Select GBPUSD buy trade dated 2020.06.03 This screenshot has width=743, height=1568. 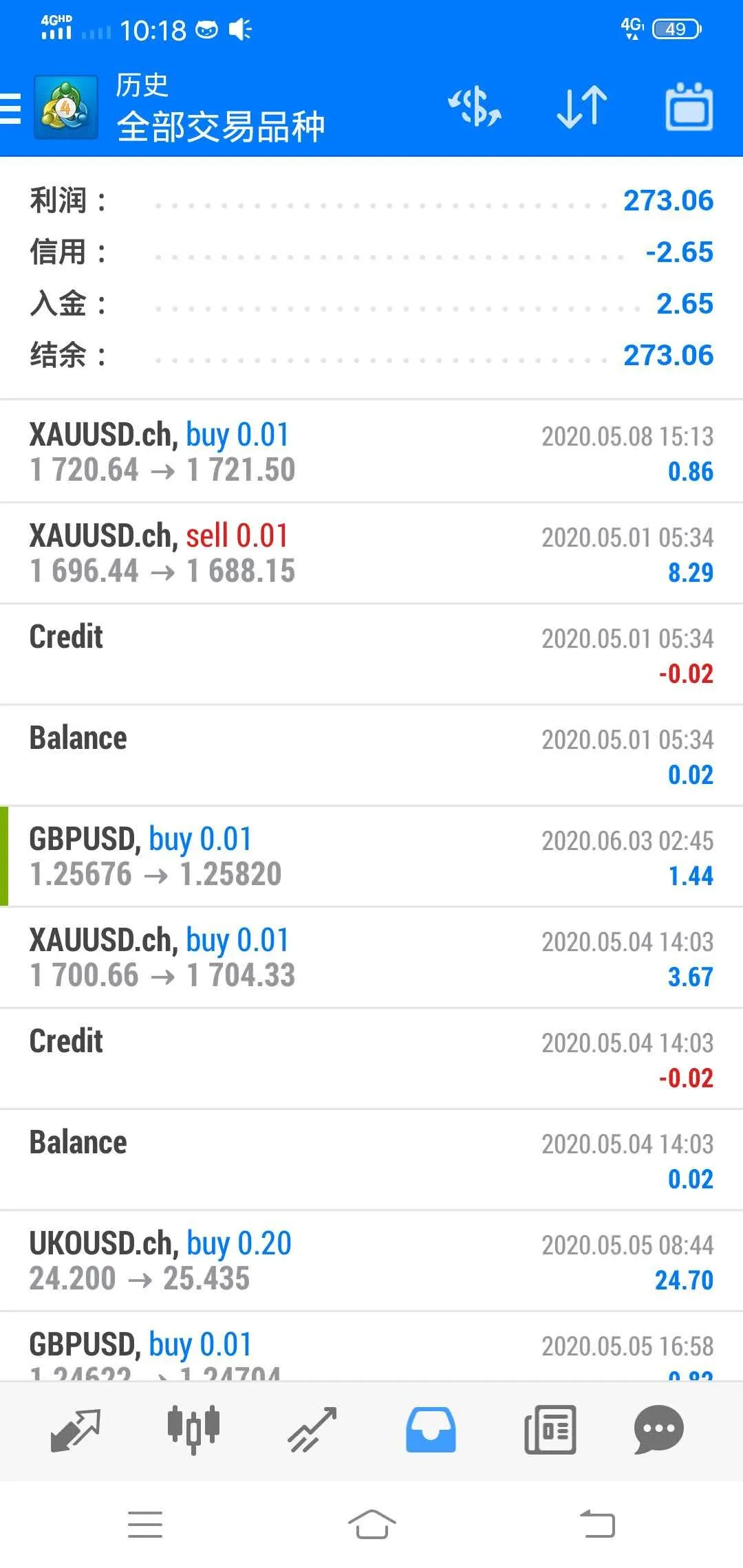pyautogui.click(x=371, y=856)
